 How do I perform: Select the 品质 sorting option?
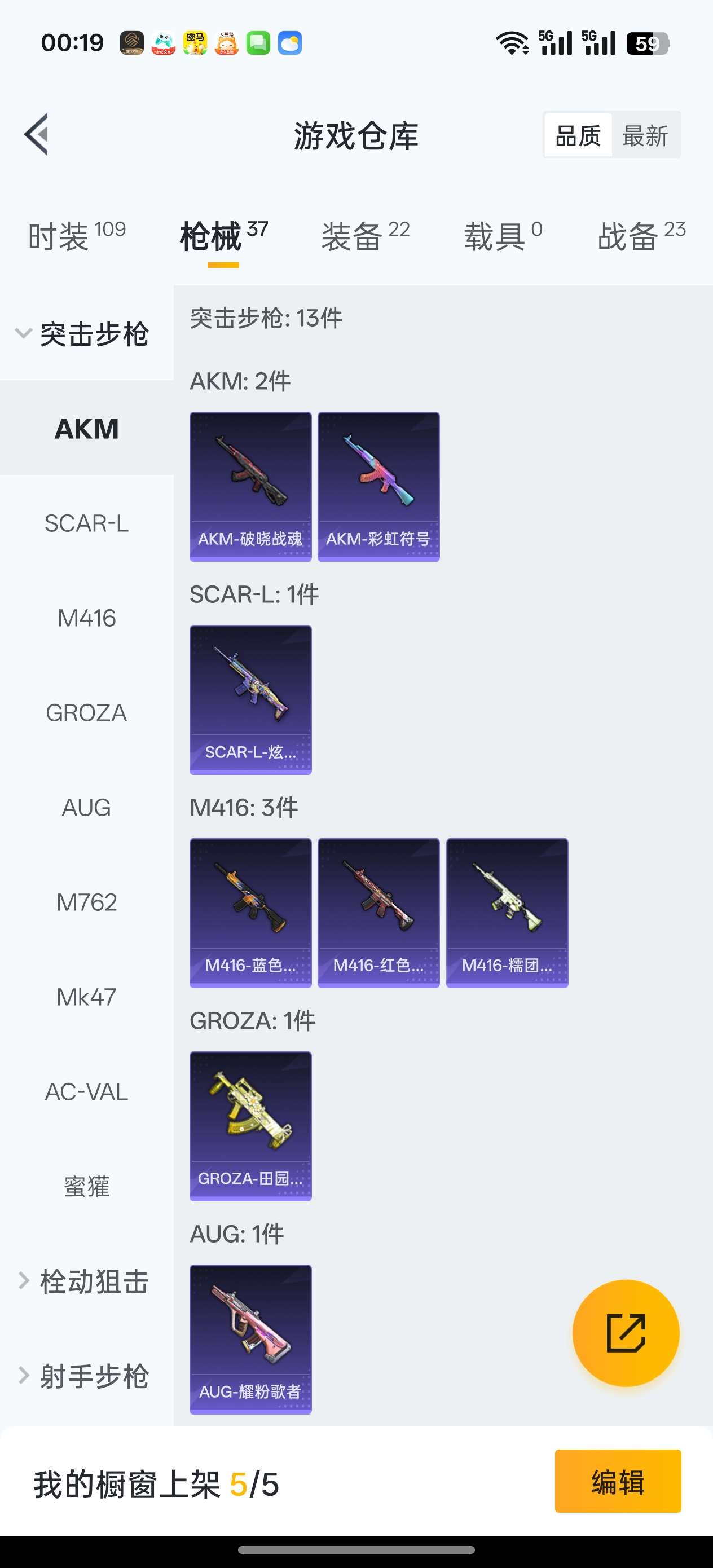pos(578,135)
